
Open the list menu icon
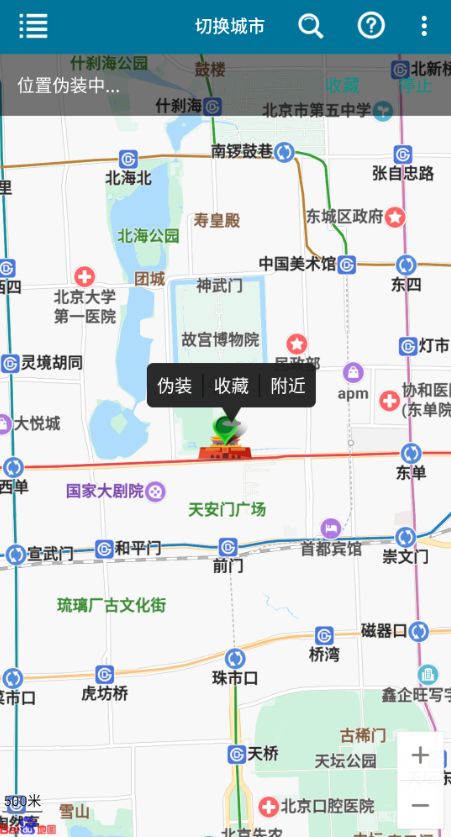[x=33, y=26]
